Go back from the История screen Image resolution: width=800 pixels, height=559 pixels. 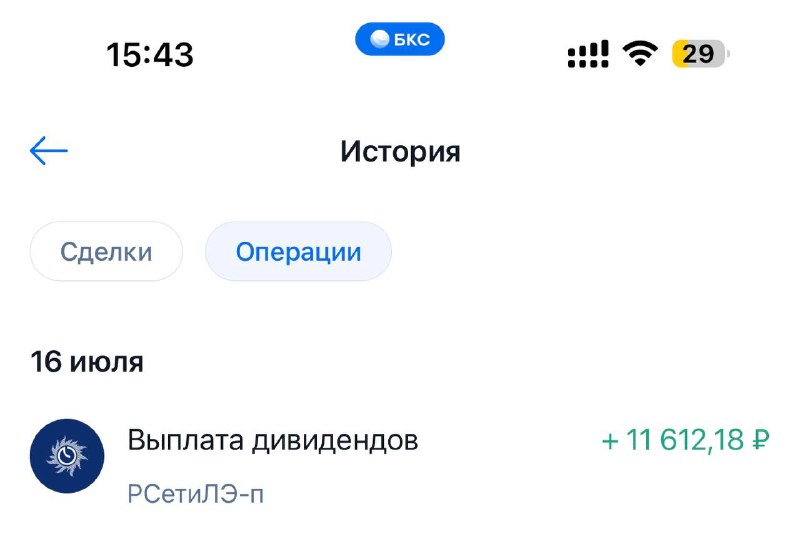(49, 152)
